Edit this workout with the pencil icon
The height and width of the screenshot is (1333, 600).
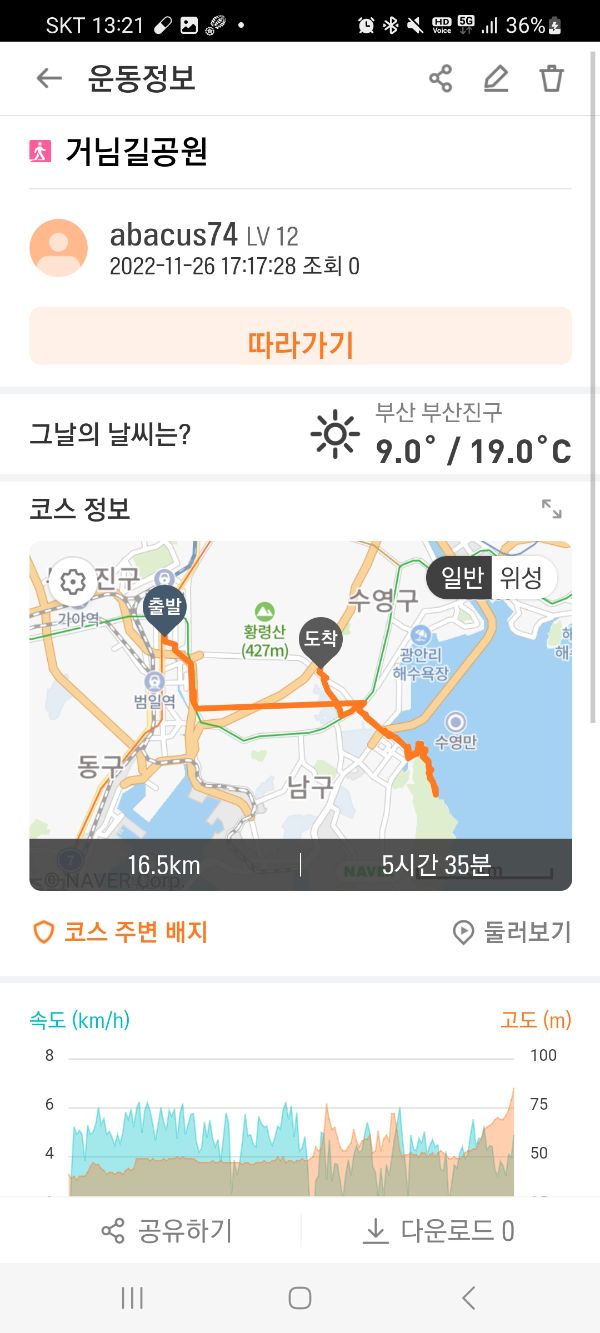(496, 79)
